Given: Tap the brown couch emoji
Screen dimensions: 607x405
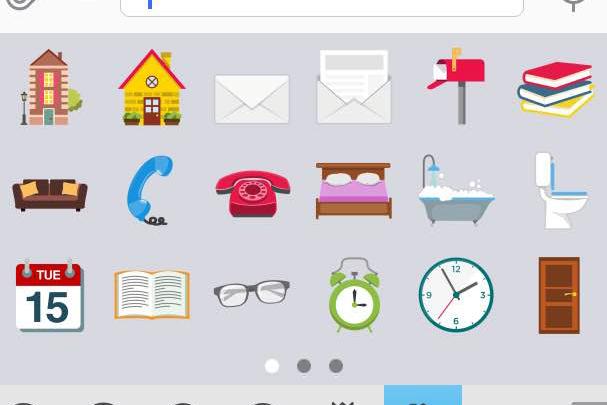Looking at the screenshot, I should (x=50, y=192).
